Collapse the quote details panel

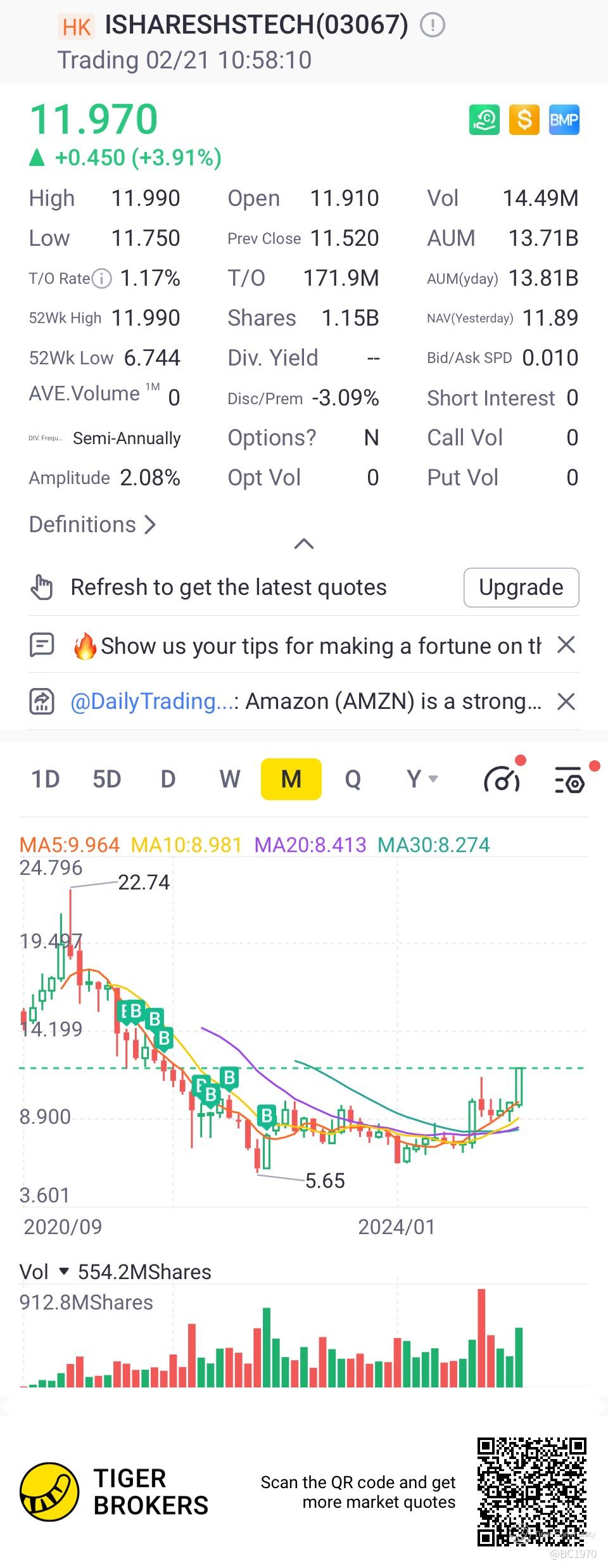[x=304, y=544]
